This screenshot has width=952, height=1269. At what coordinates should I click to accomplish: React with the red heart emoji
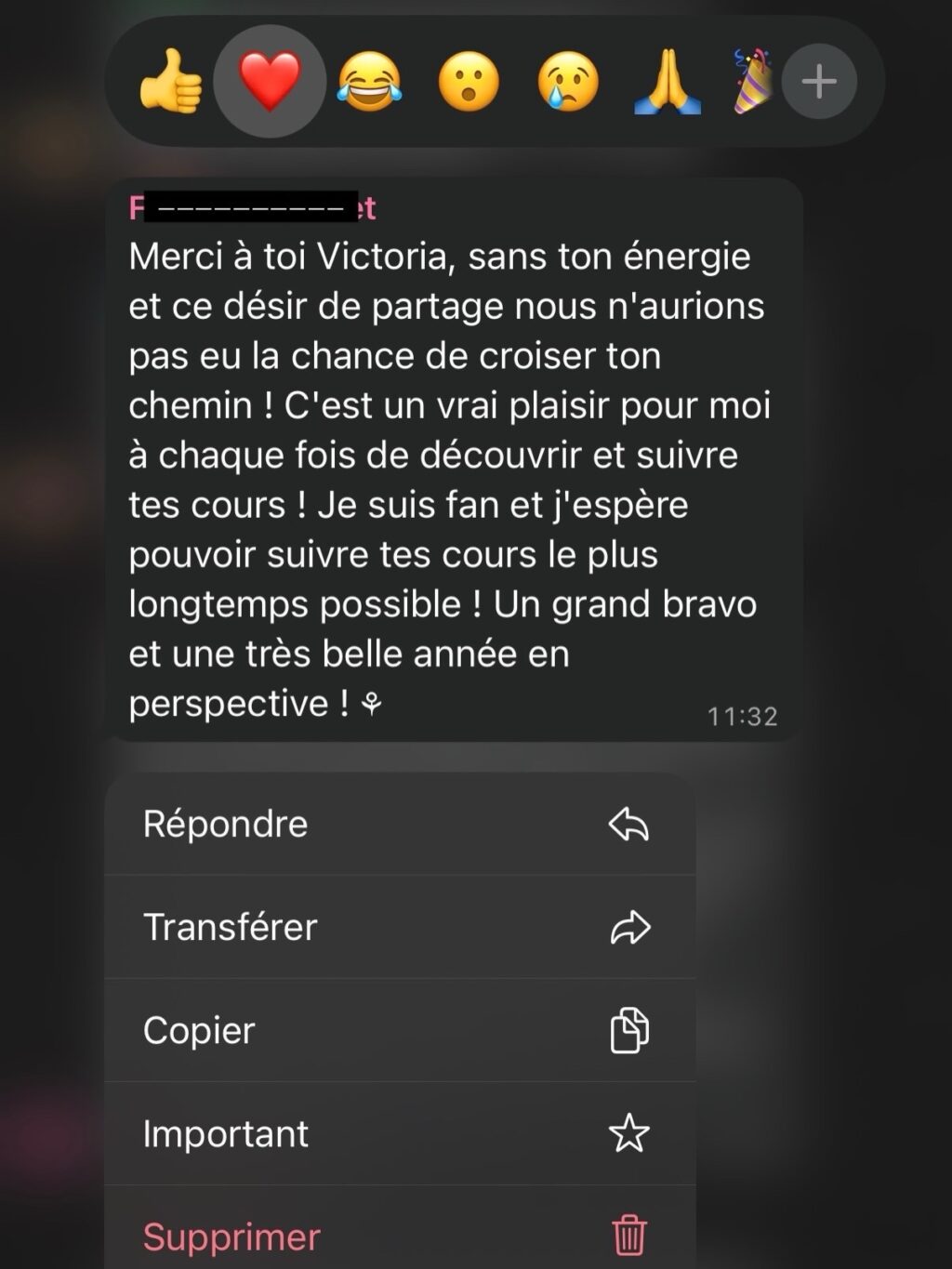[270, 82]
